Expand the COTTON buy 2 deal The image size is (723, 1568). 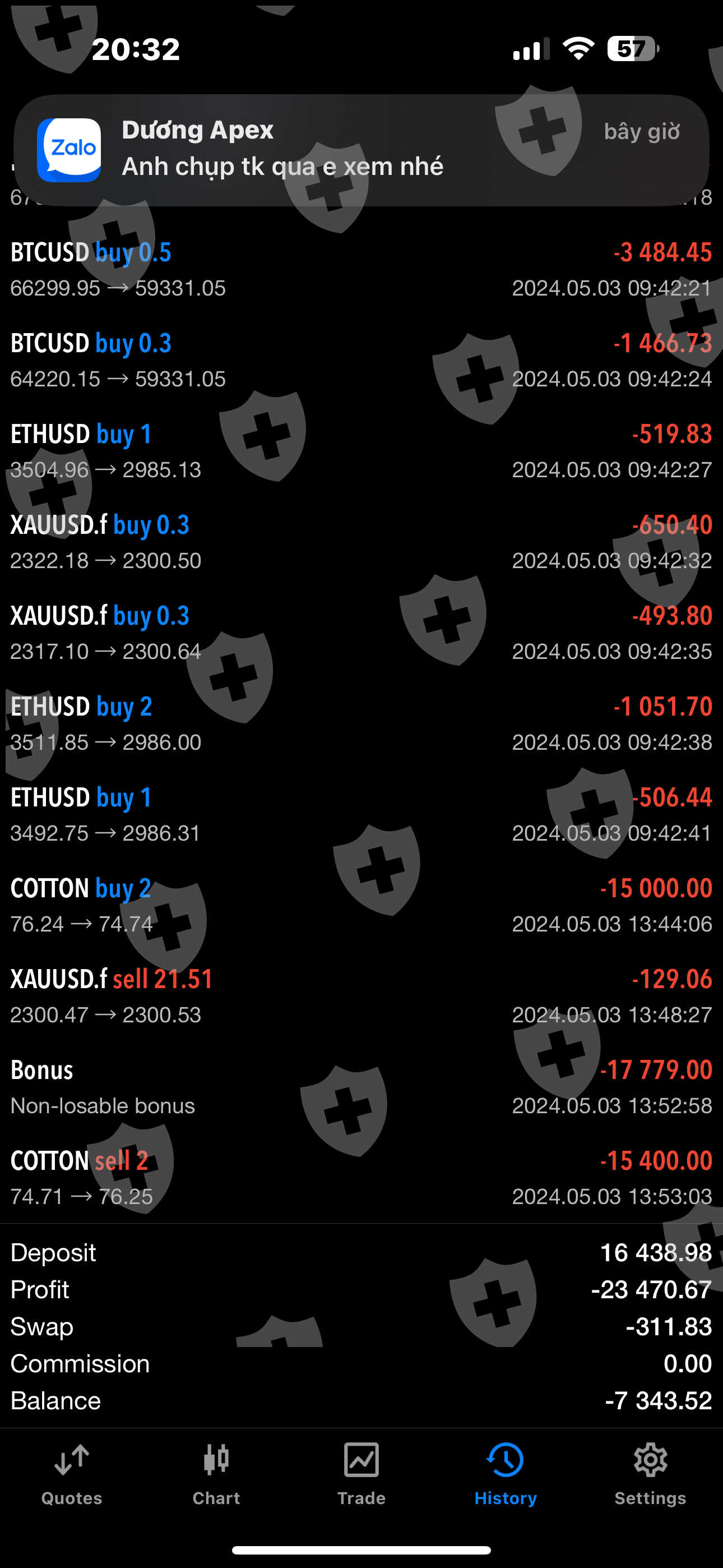[x=361, y=905]
